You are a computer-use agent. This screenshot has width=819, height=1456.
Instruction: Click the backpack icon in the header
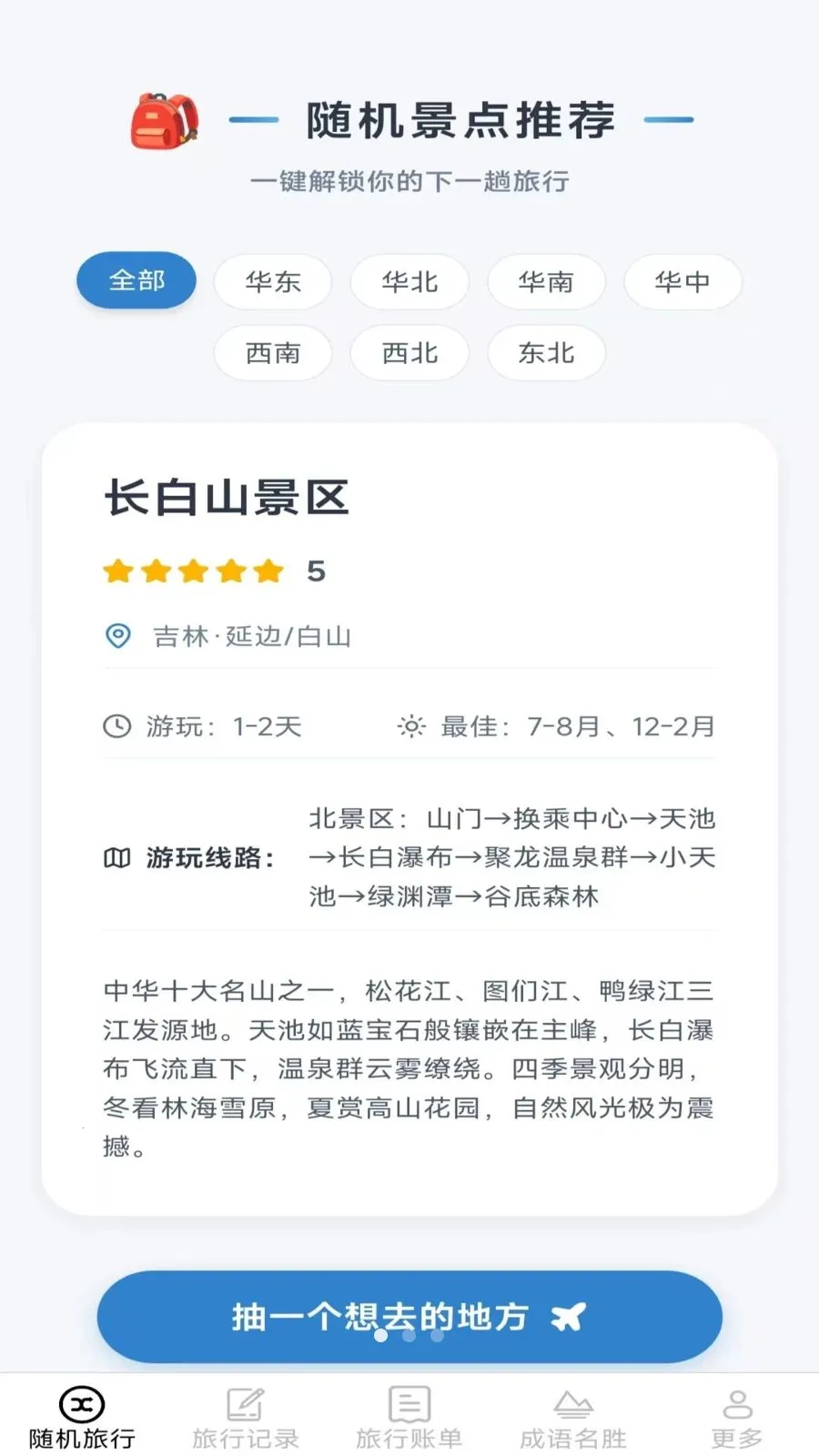click(166, 121)
